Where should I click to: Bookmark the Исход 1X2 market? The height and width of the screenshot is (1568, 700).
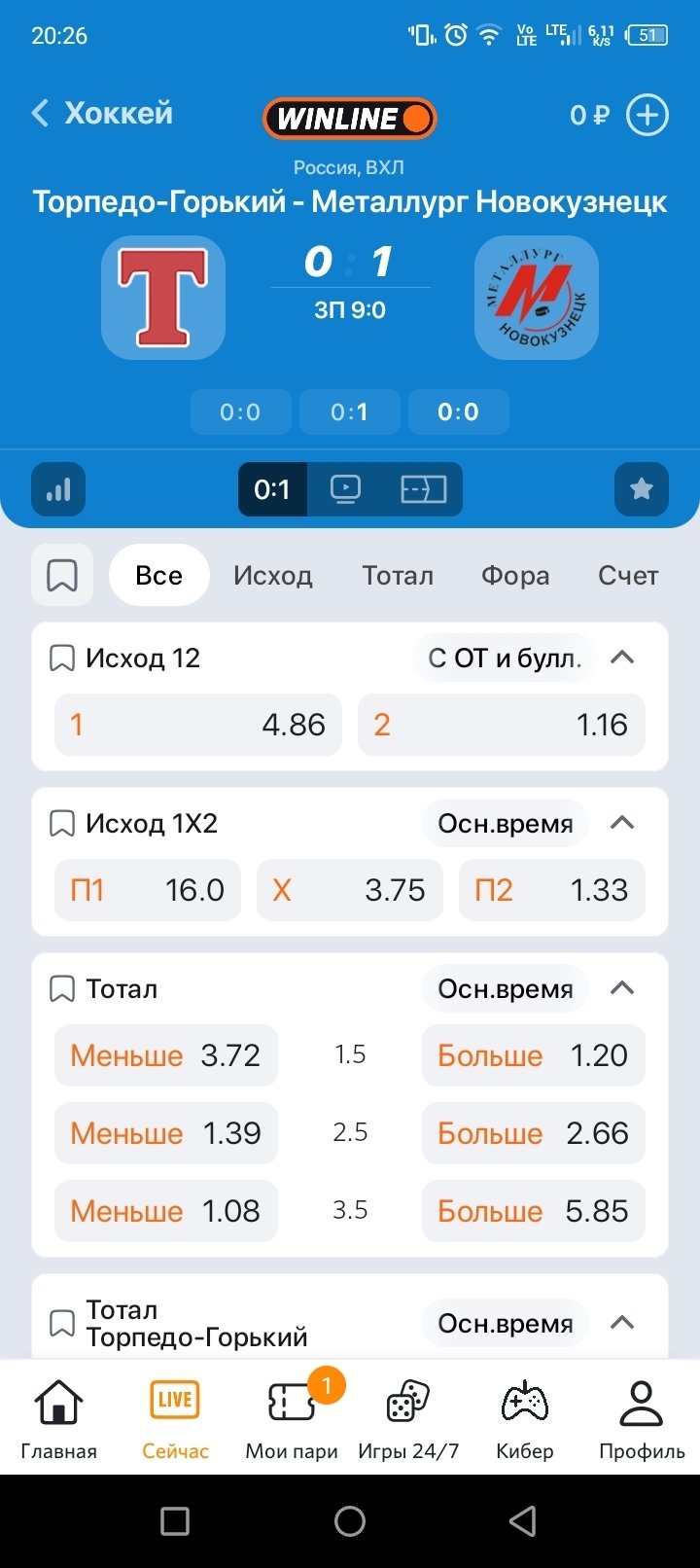coord(62,824)
